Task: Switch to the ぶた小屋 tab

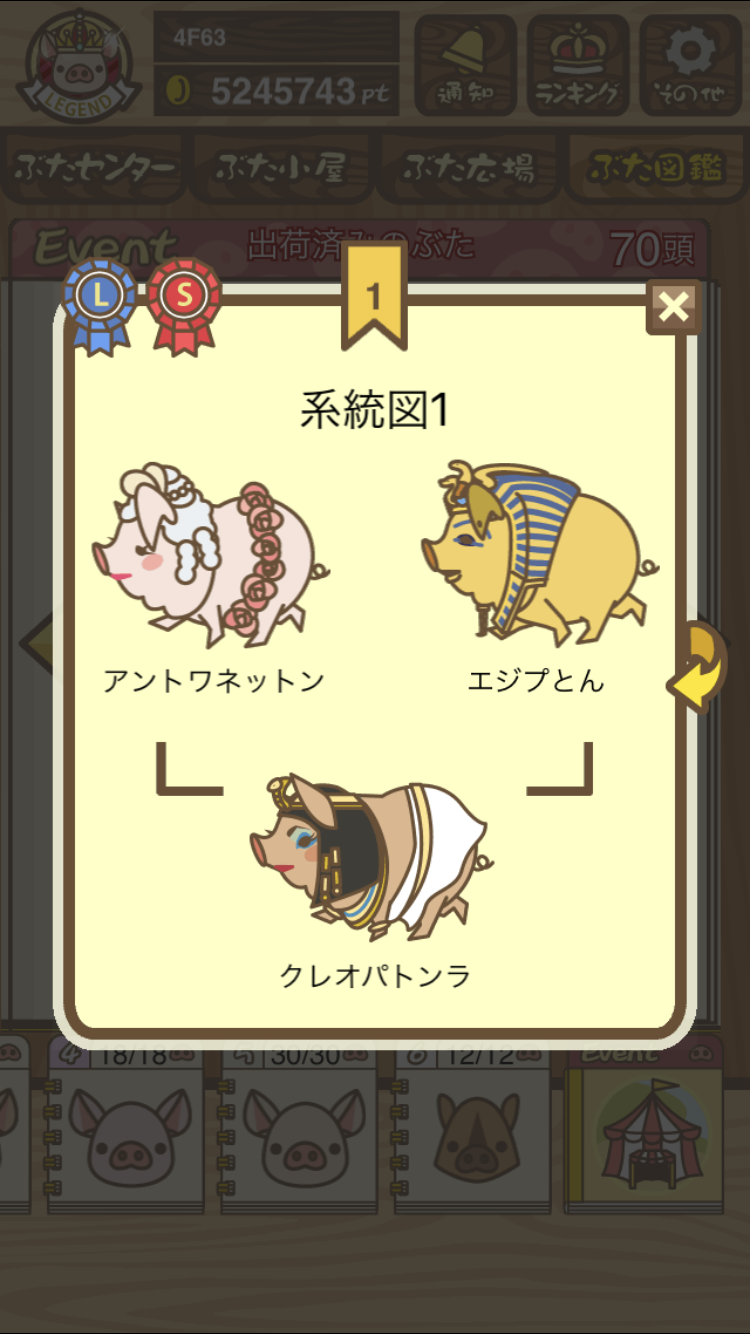Action: 280,168
